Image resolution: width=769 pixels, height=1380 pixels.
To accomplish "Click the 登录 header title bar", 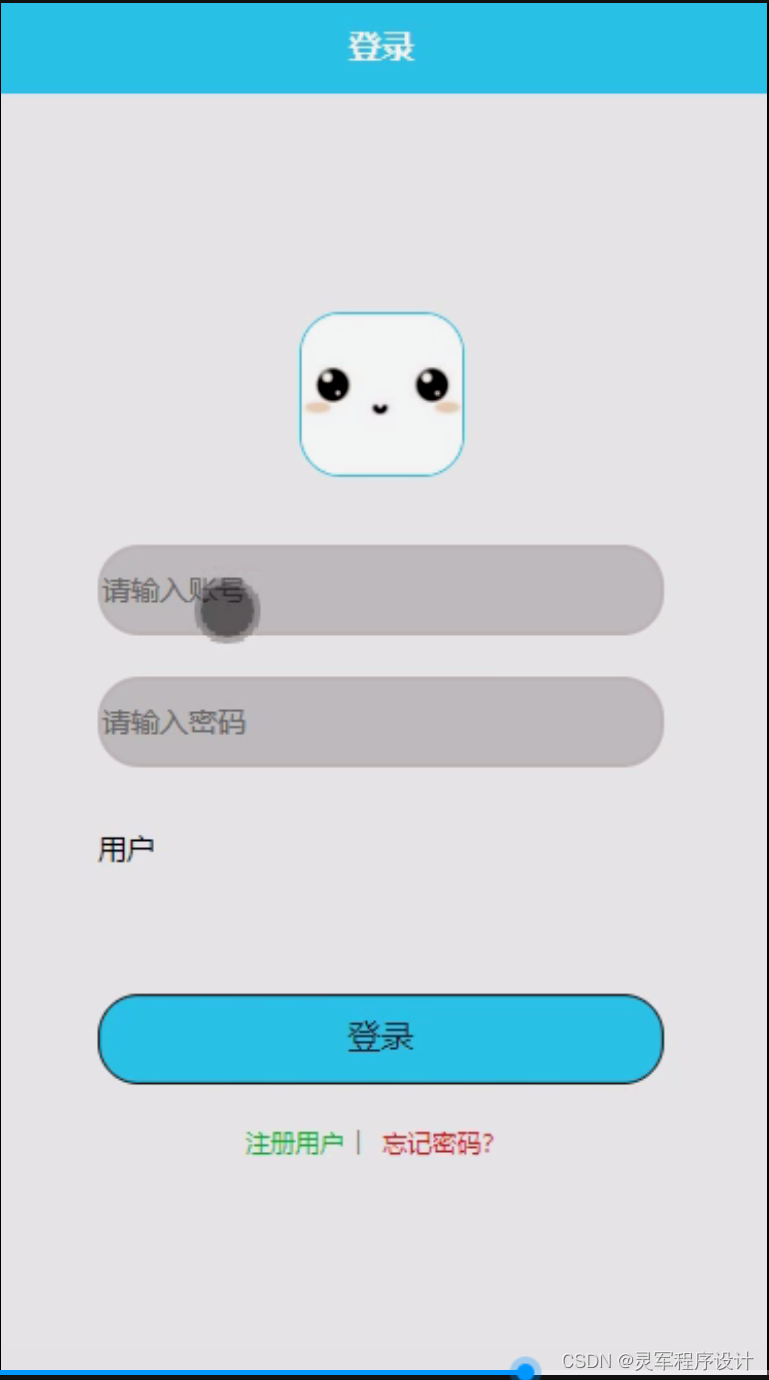I will (381, 48).
